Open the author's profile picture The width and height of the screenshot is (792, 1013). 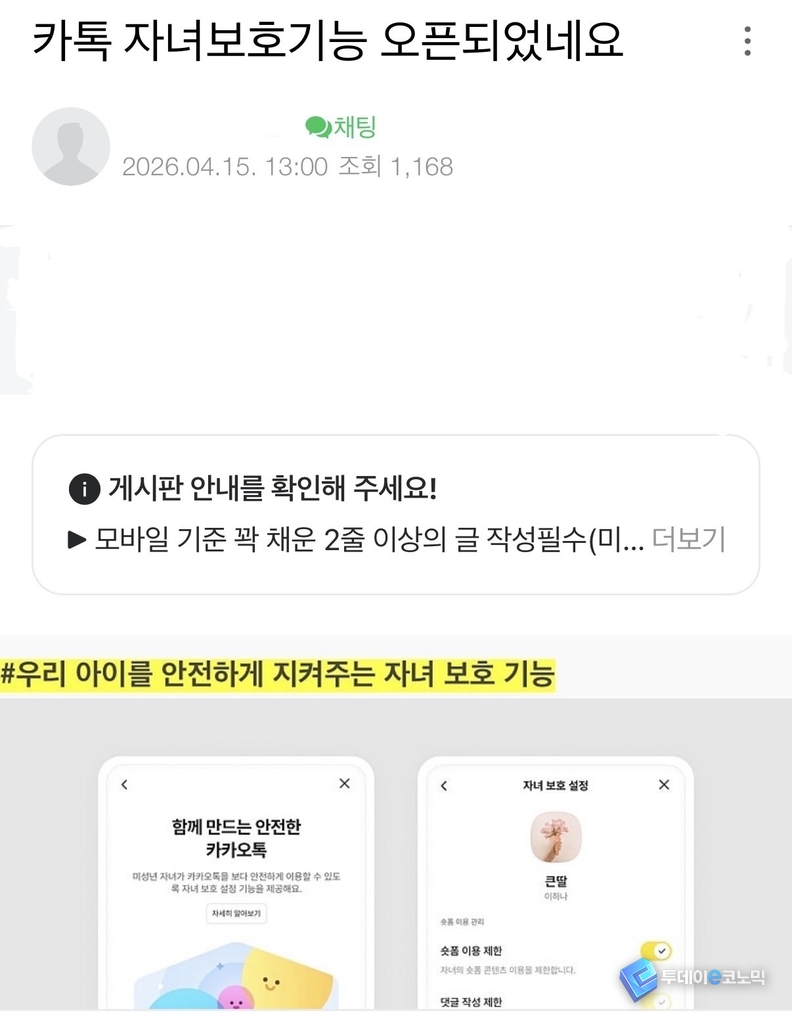(x=71, y=146)
